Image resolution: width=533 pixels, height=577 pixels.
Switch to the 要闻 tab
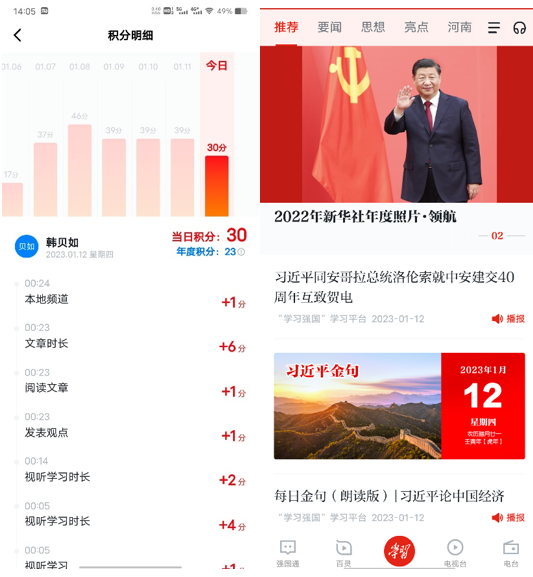point(329,27)
